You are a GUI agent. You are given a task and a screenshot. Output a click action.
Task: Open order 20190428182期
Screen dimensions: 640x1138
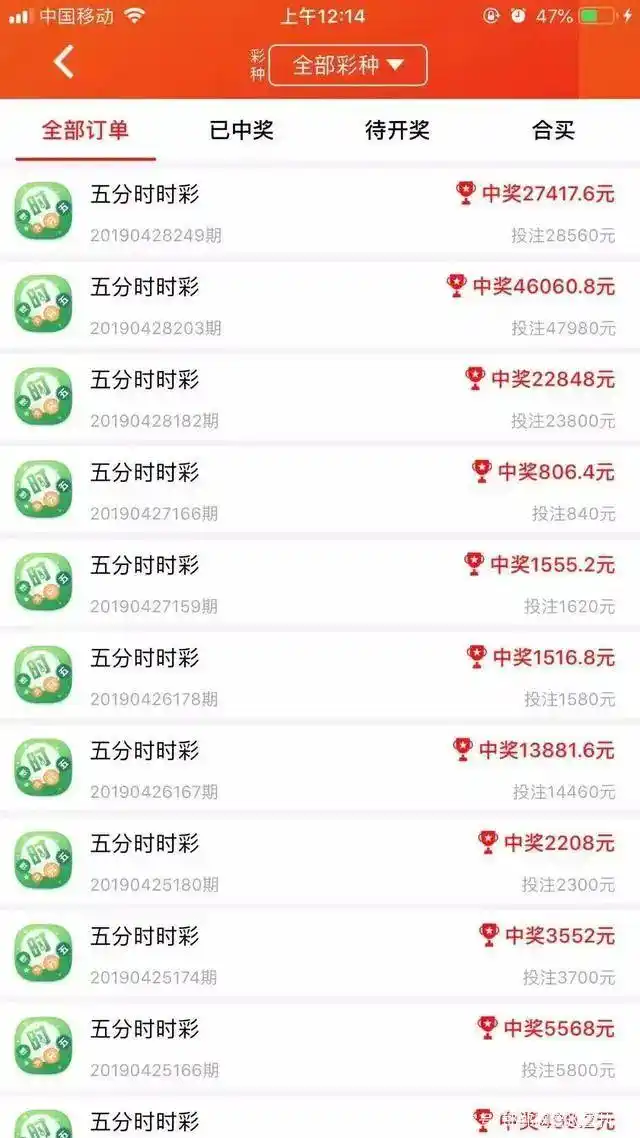pyautogui.click(x=320, y=398)
